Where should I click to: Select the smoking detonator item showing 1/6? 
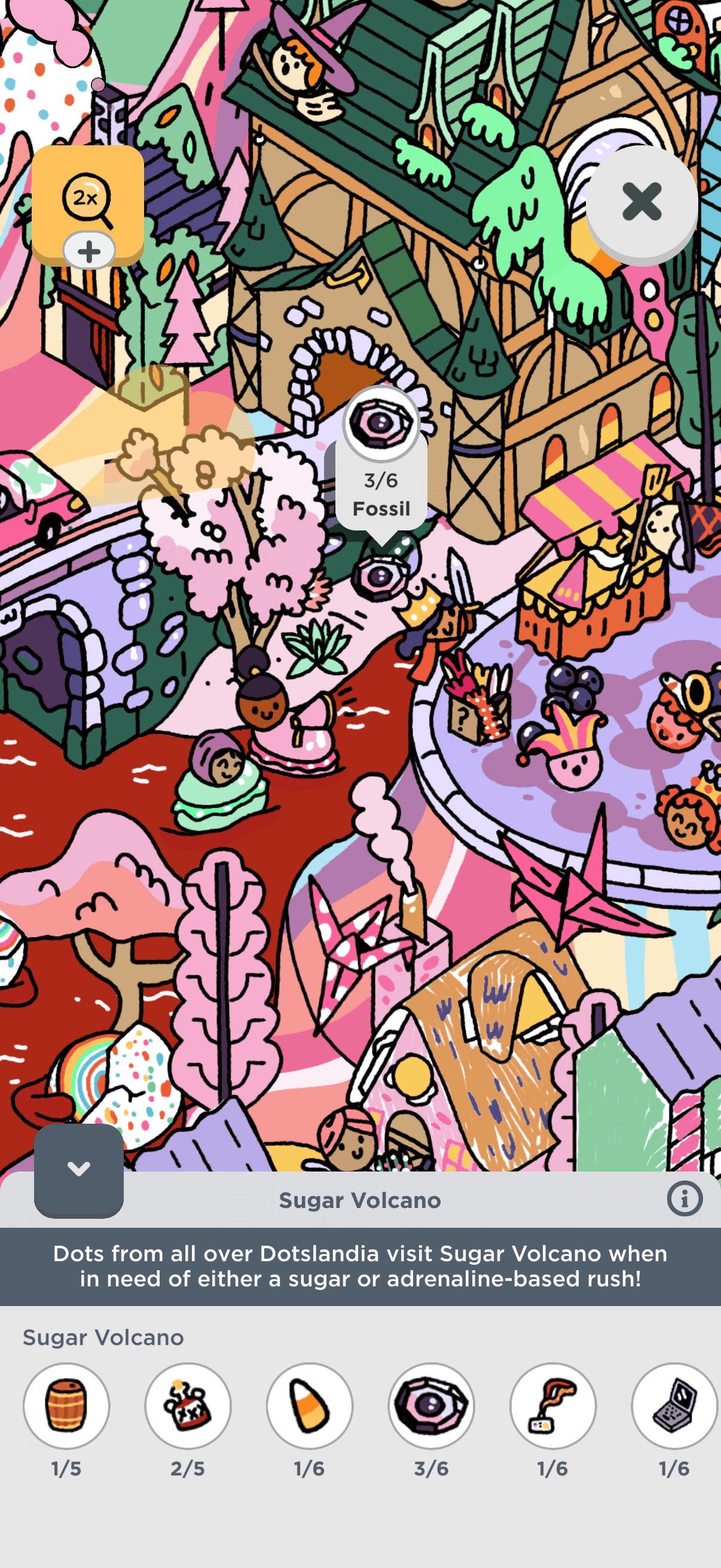552,1405
